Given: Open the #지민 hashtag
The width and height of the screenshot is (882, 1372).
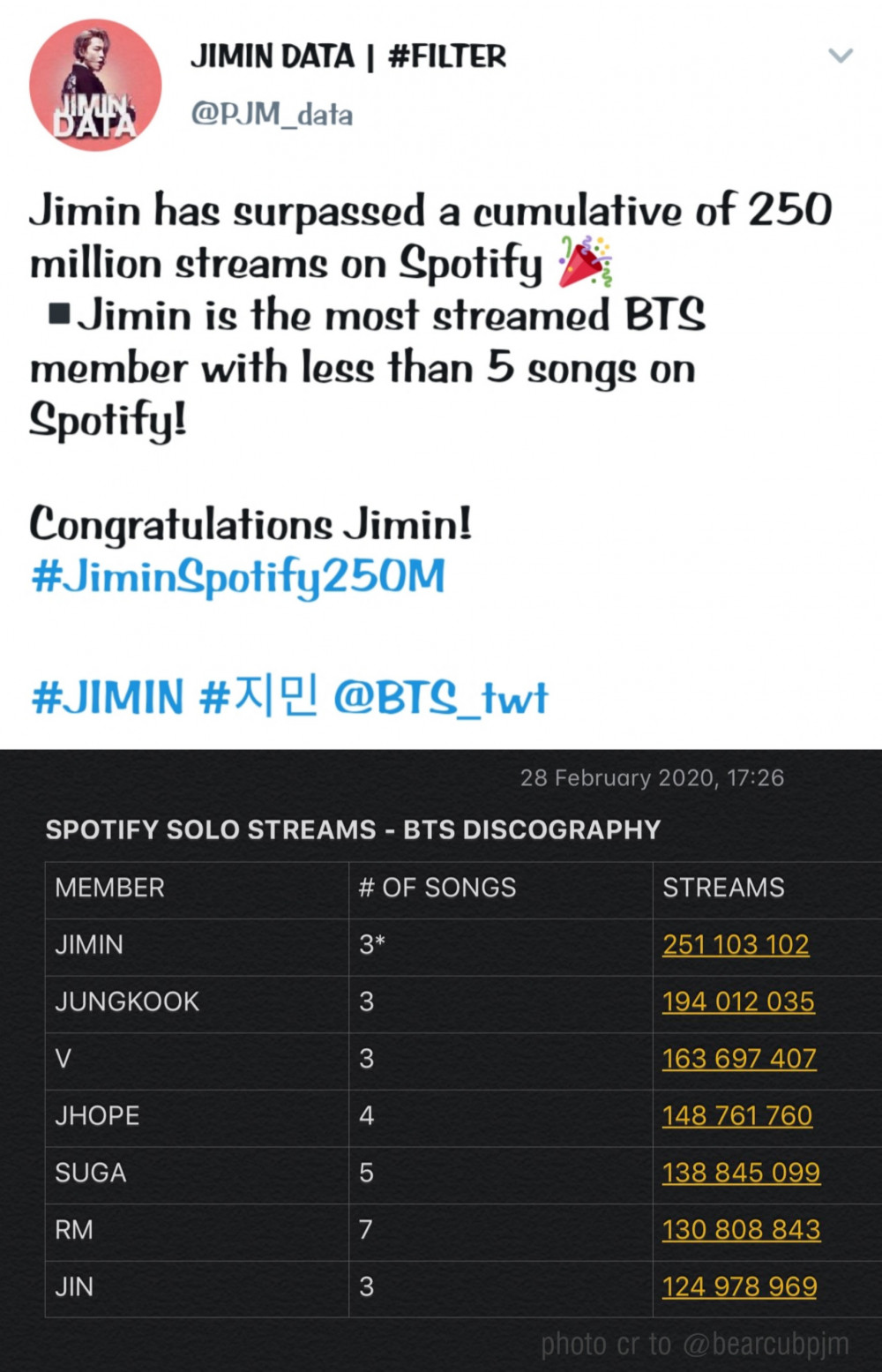Looking at the screenshot, I should click(x=258, y=697).
